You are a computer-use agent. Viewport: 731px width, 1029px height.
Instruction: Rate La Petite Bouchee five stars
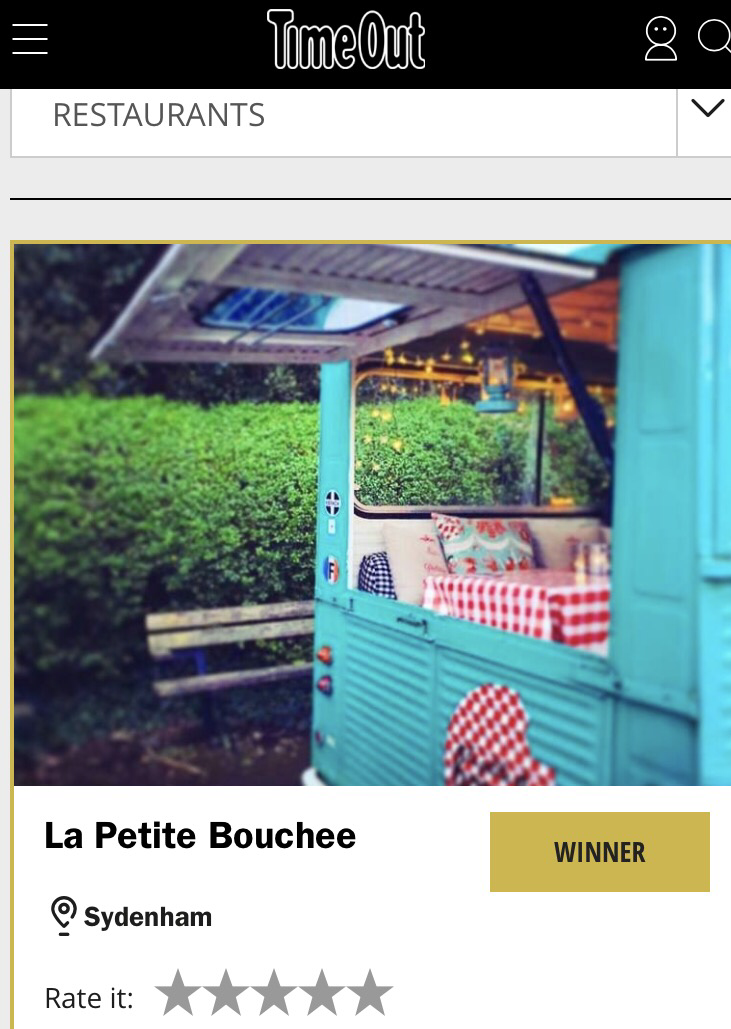coord(370,993)
